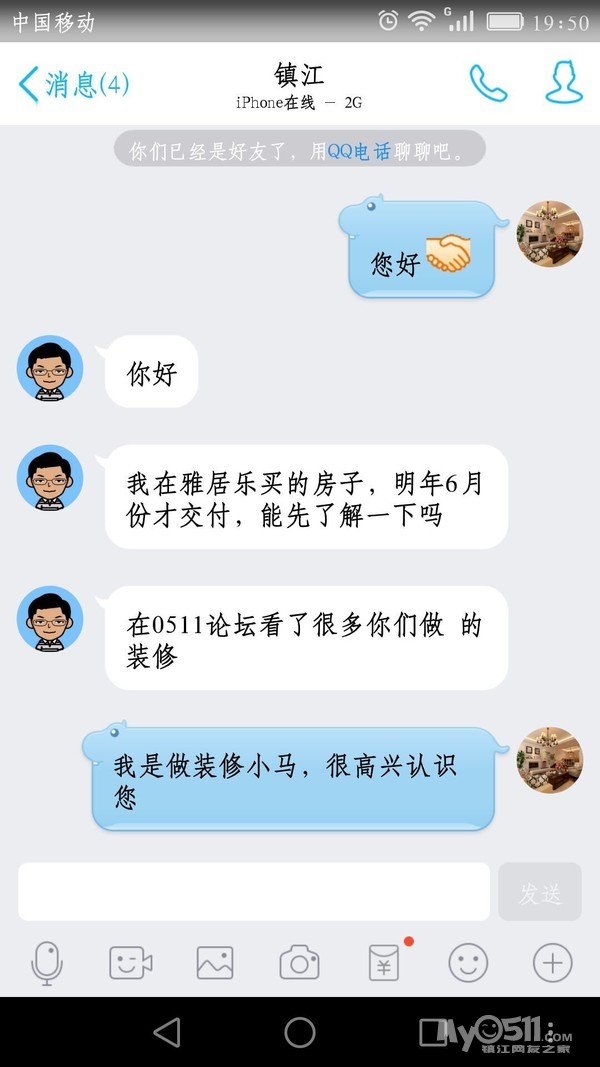Screen dimensions: 600x1067
Task: Go back to the 消息 message list
Action: pyautogui.click(x=73, y=84)
